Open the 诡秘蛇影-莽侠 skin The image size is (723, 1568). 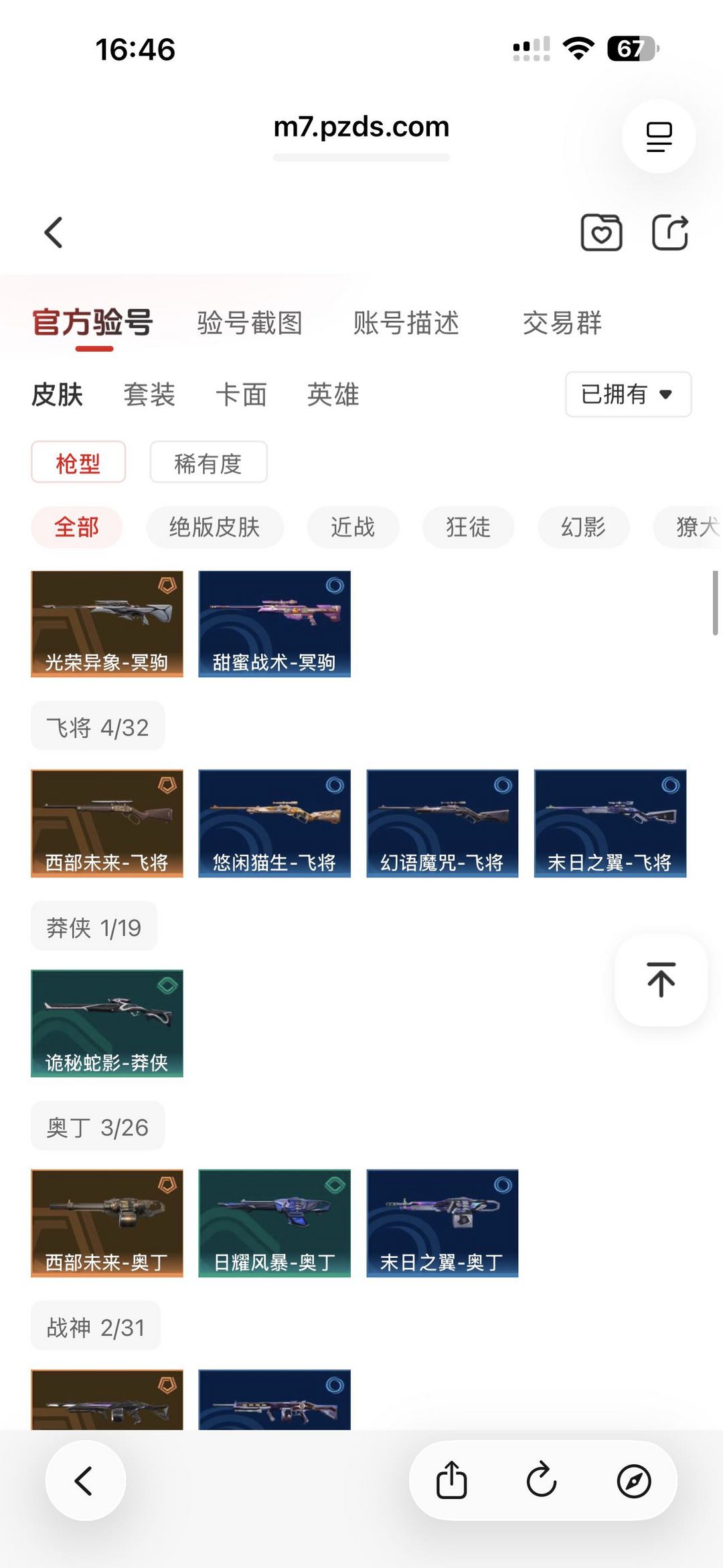(x=107, y=1023)
